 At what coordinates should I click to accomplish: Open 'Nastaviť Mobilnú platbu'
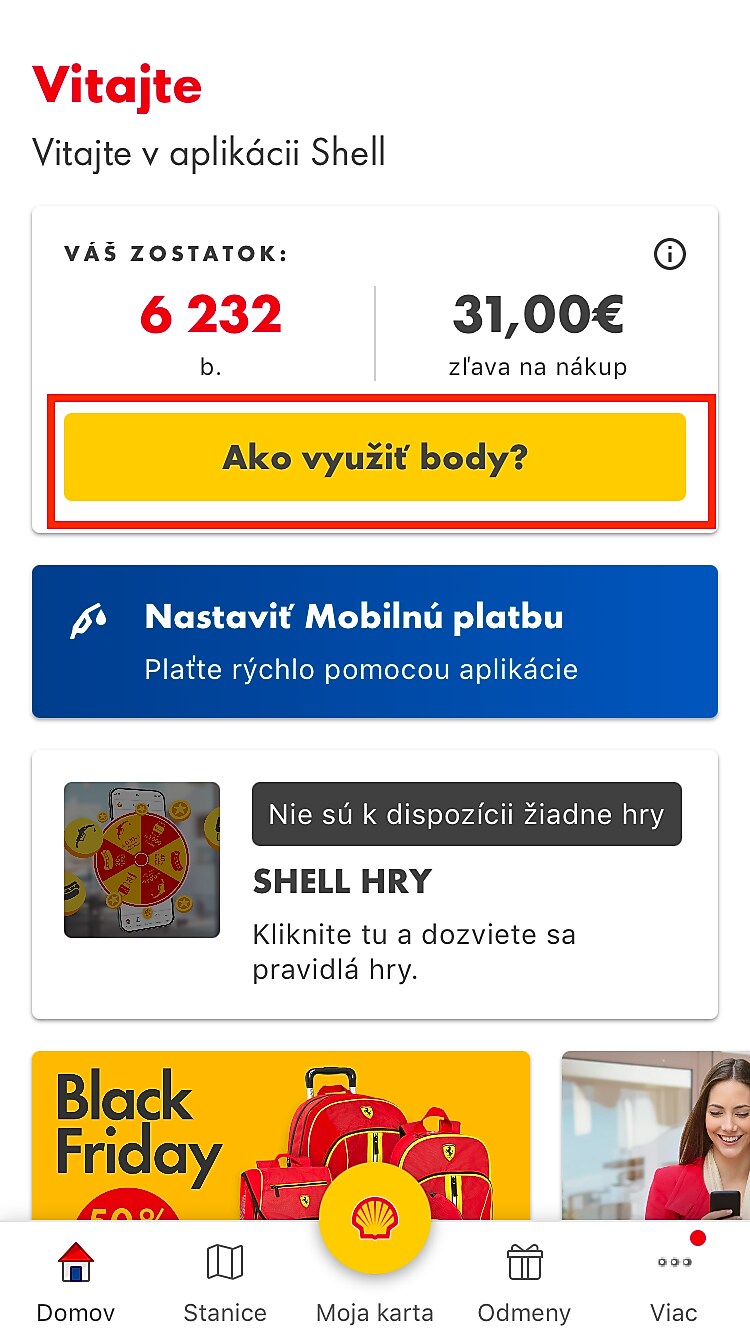[x=375, y=641]
